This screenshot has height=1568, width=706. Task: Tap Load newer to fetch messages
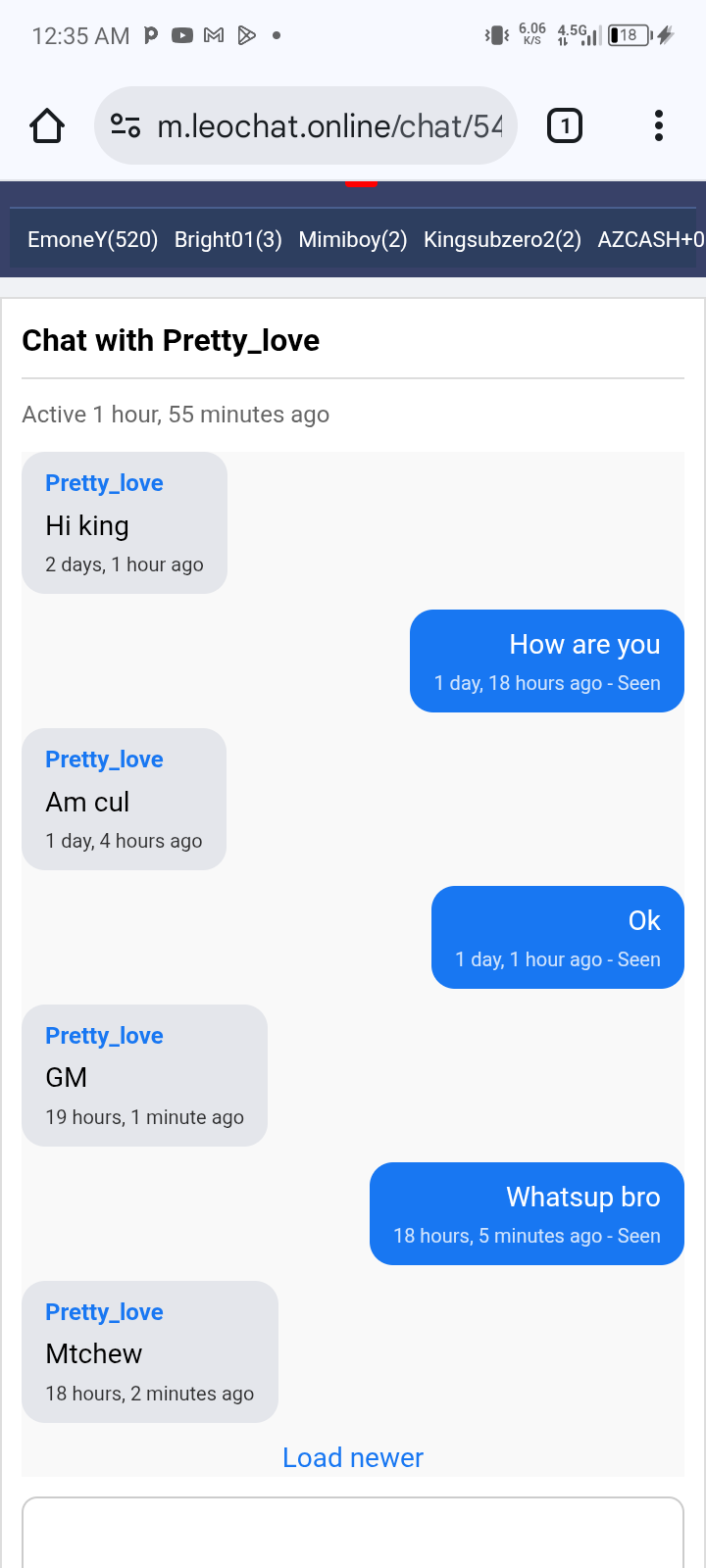pyautogui.click(x=353, y=1457)
